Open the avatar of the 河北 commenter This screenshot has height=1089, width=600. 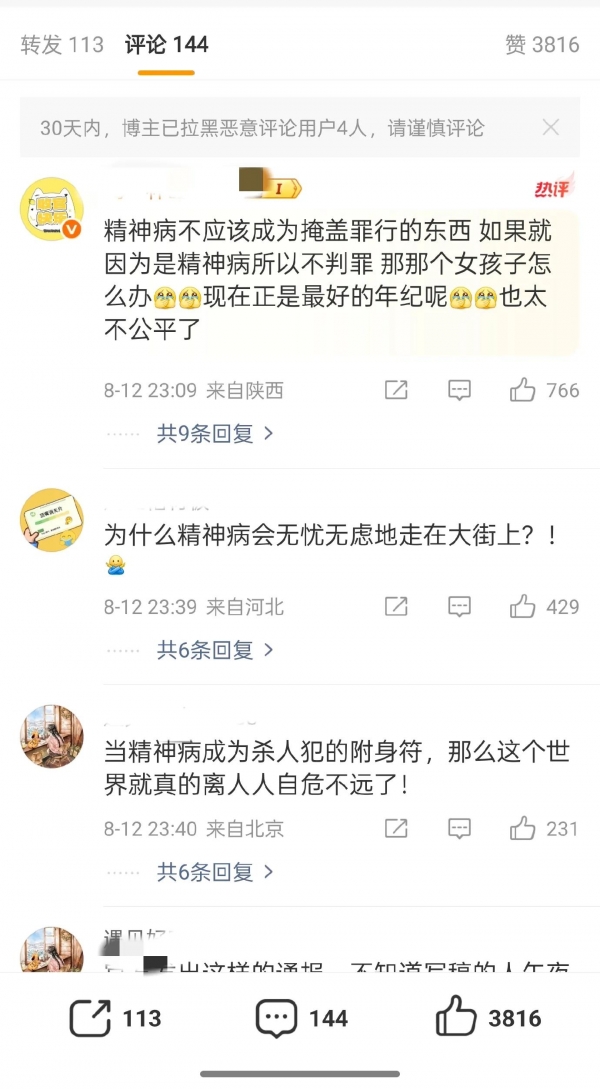pos(51,520)
